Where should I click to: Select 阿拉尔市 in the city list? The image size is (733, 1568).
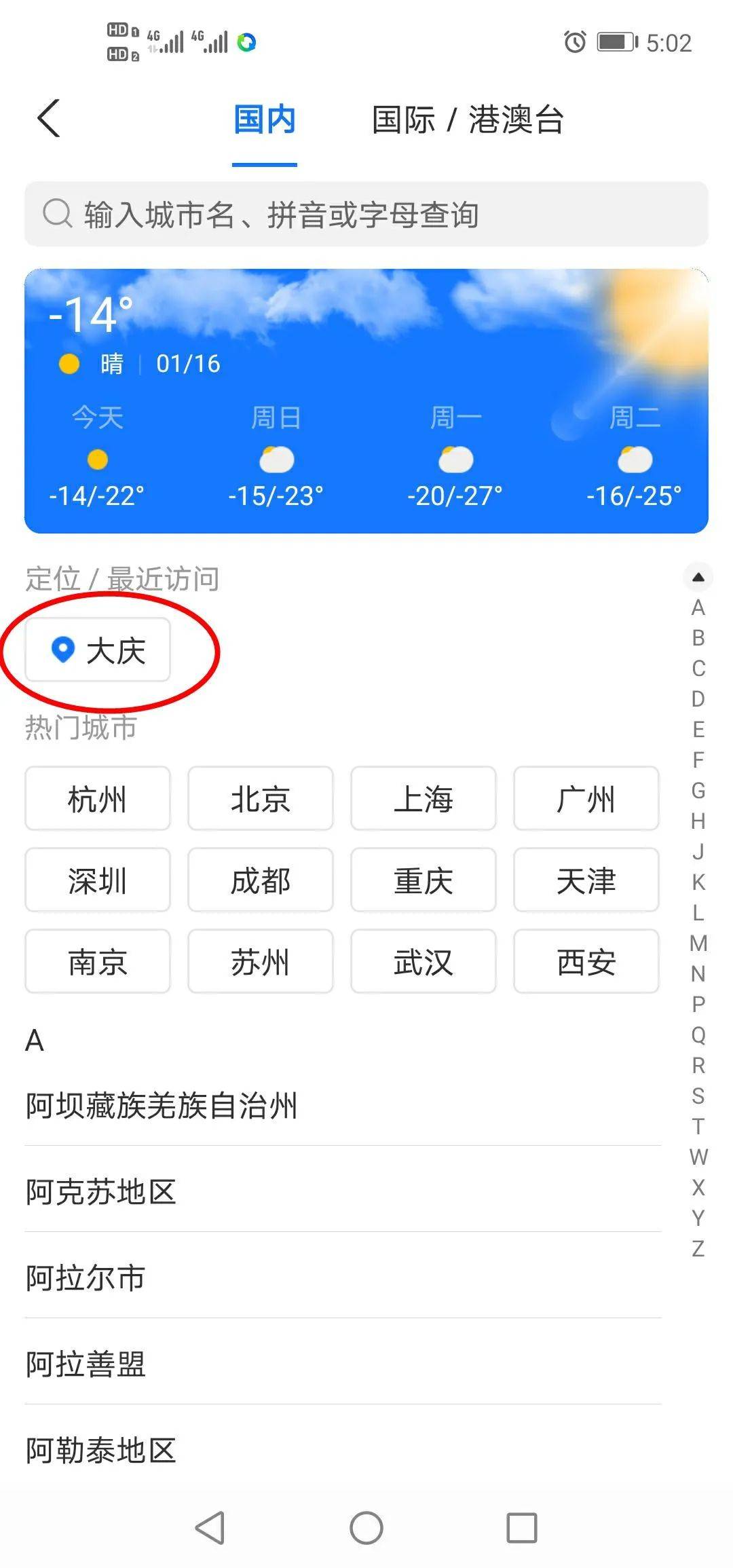pos(86,1278)
